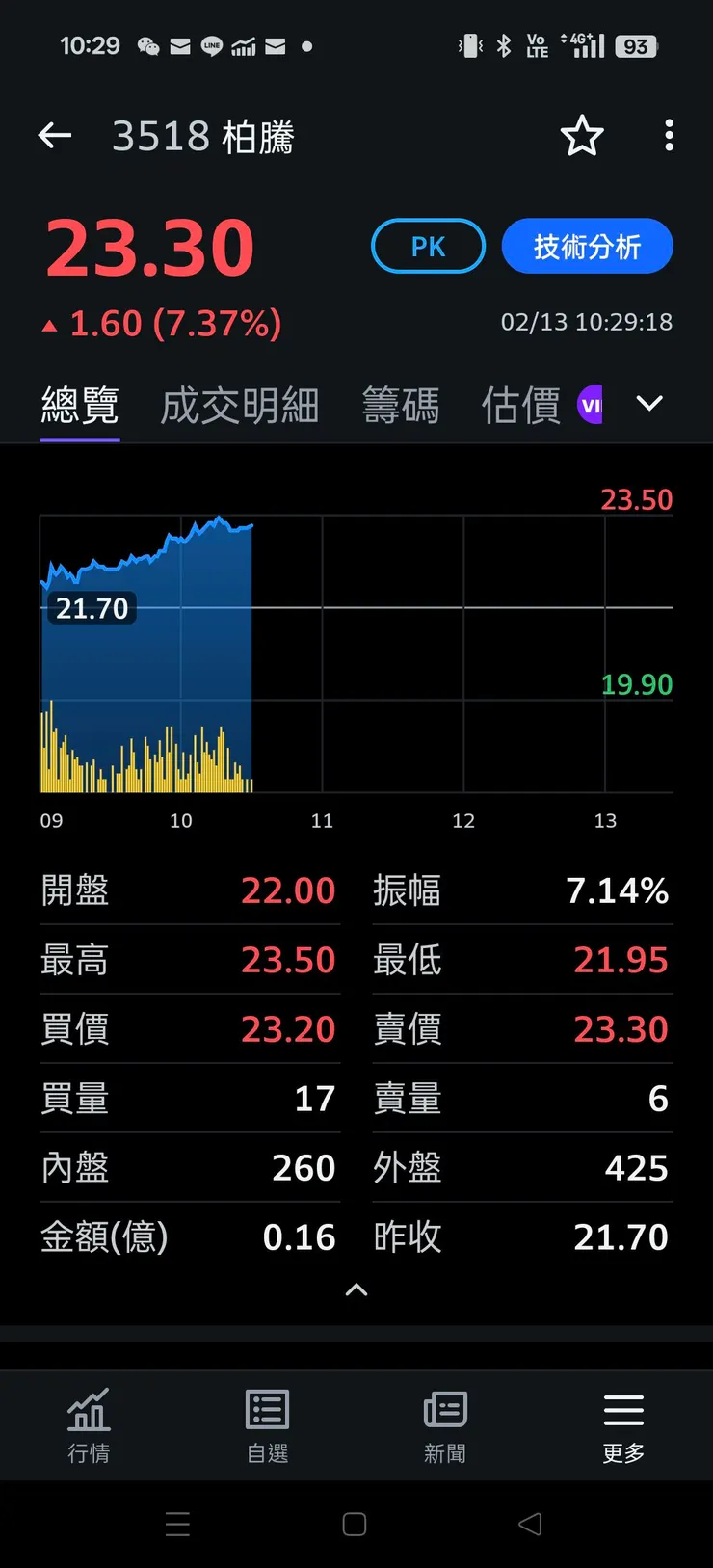Select the 籌碼 tab
Viewport: 713px width, 1568px height.
coord(402,405)
